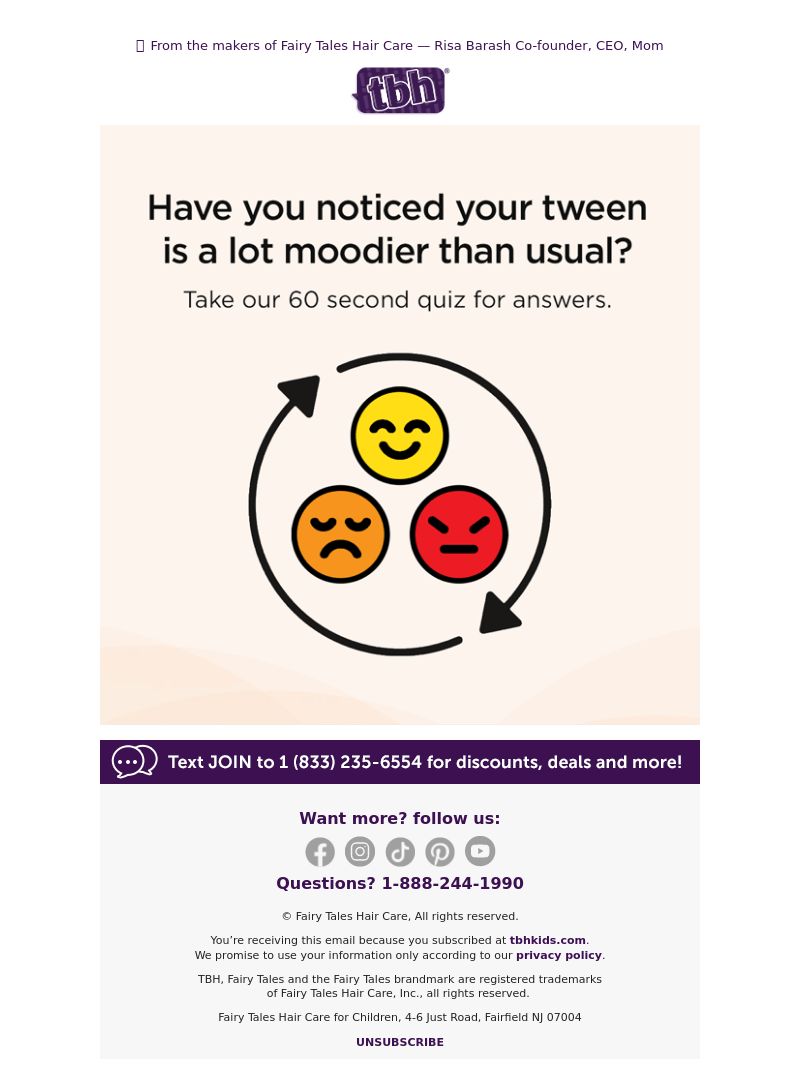The image size is (800, 1079).
Task: Open the Instagram profile
Action: [360, 852]
